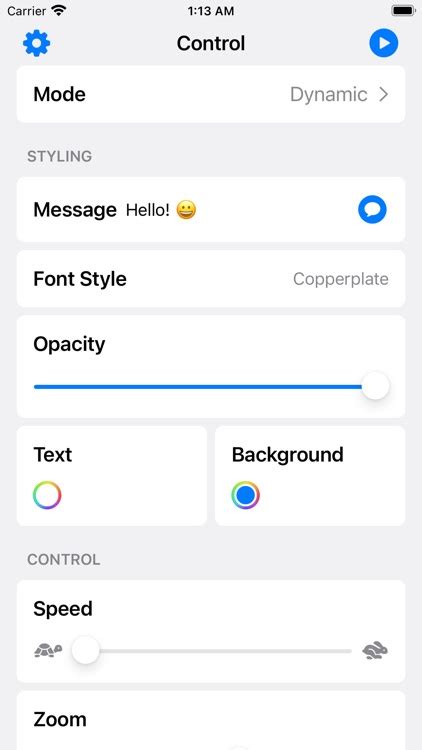422x750 pixels.
Task: Tap the Message text field
Action: [x=237, y=210]
